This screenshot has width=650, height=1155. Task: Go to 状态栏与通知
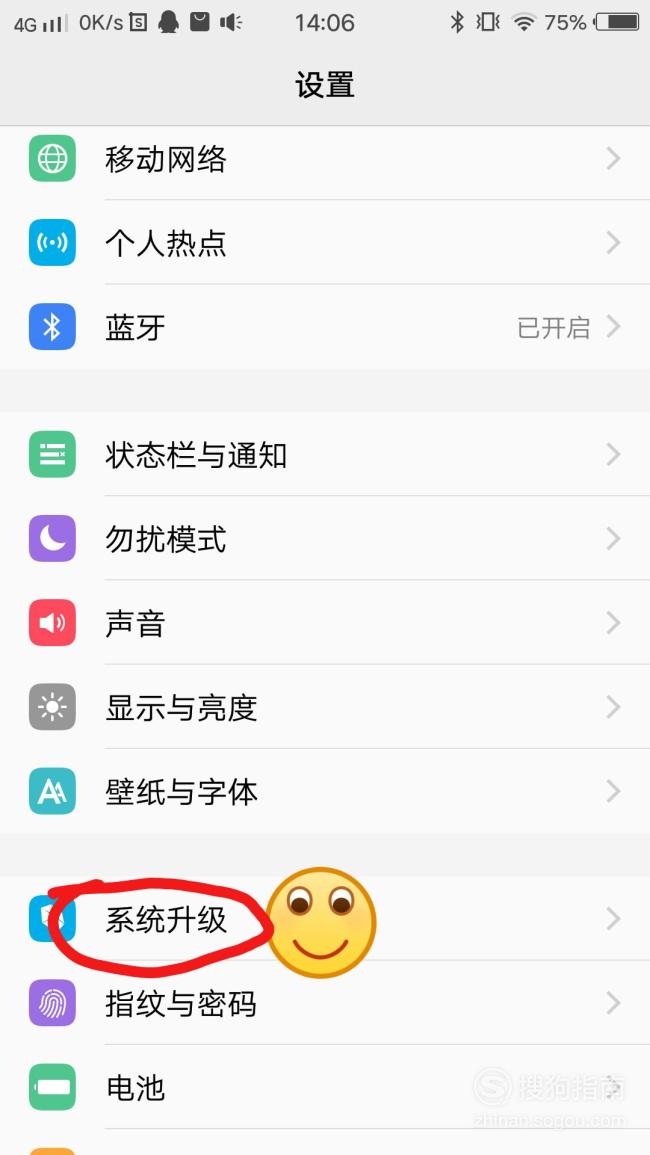click(325, 454)
